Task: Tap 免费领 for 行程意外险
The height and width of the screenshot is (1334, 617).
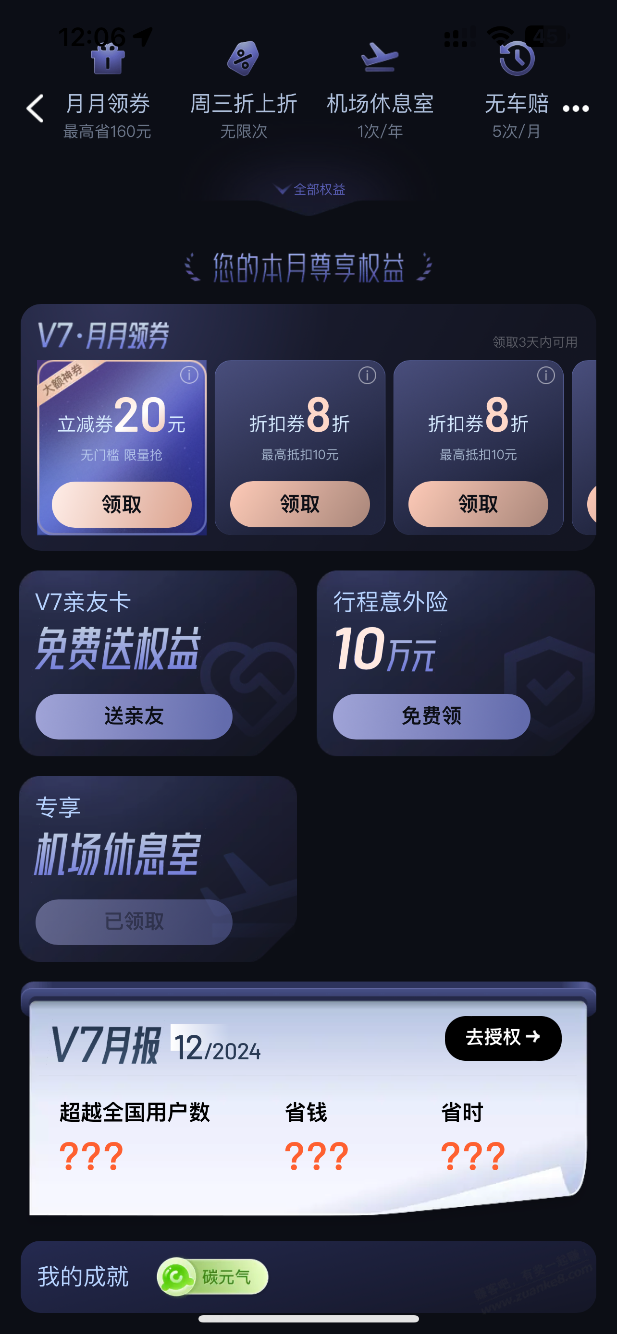Action: [x=431, y=716]
